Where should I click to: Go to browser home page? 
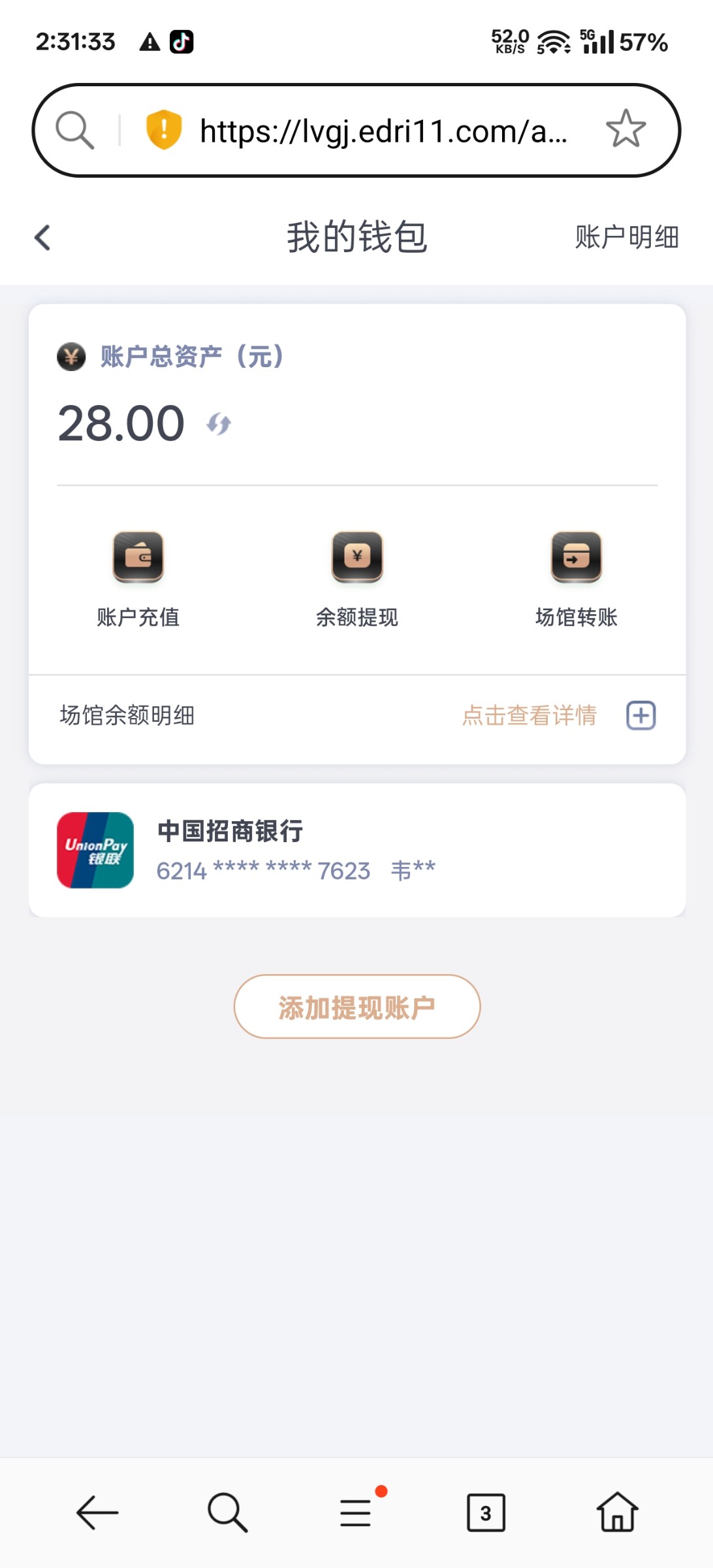click(617, 1512)
